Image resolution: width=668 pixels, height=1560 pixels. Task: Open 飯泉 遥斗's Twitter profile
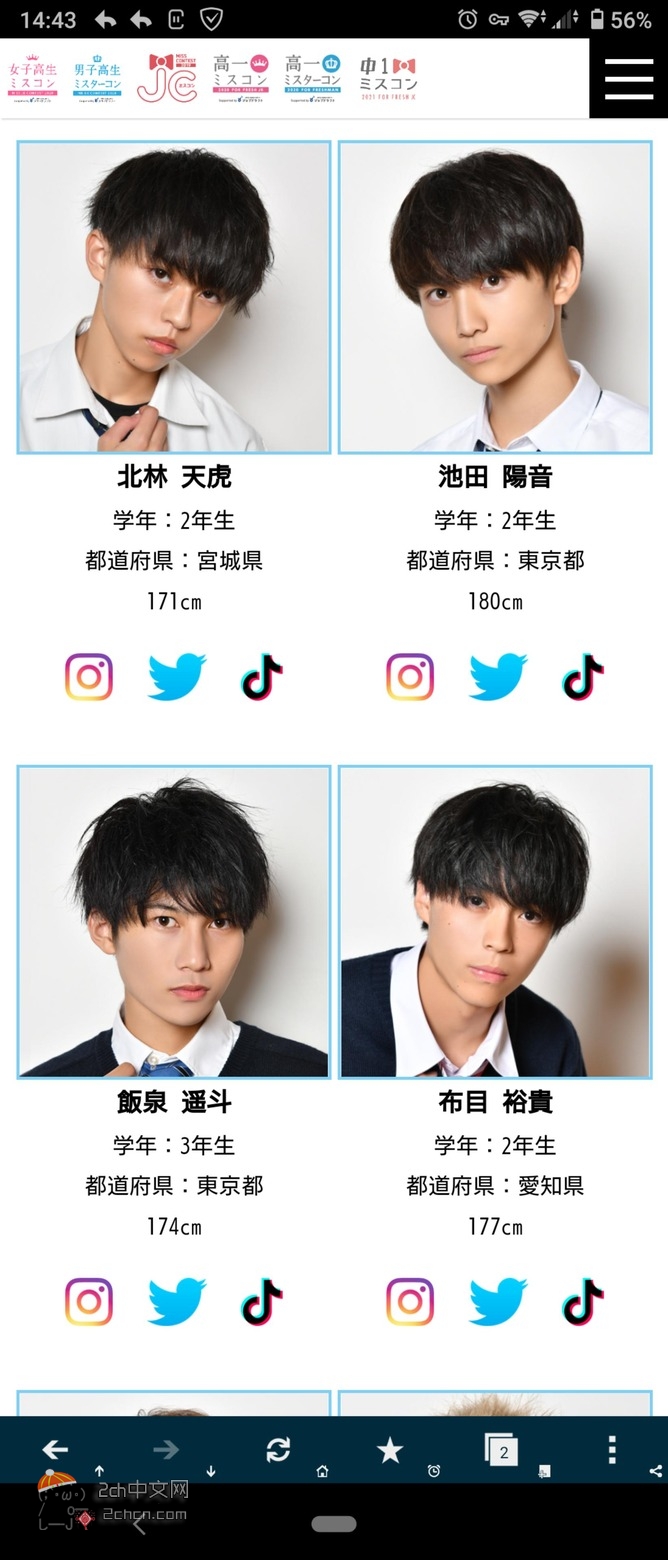point(176,1302)
